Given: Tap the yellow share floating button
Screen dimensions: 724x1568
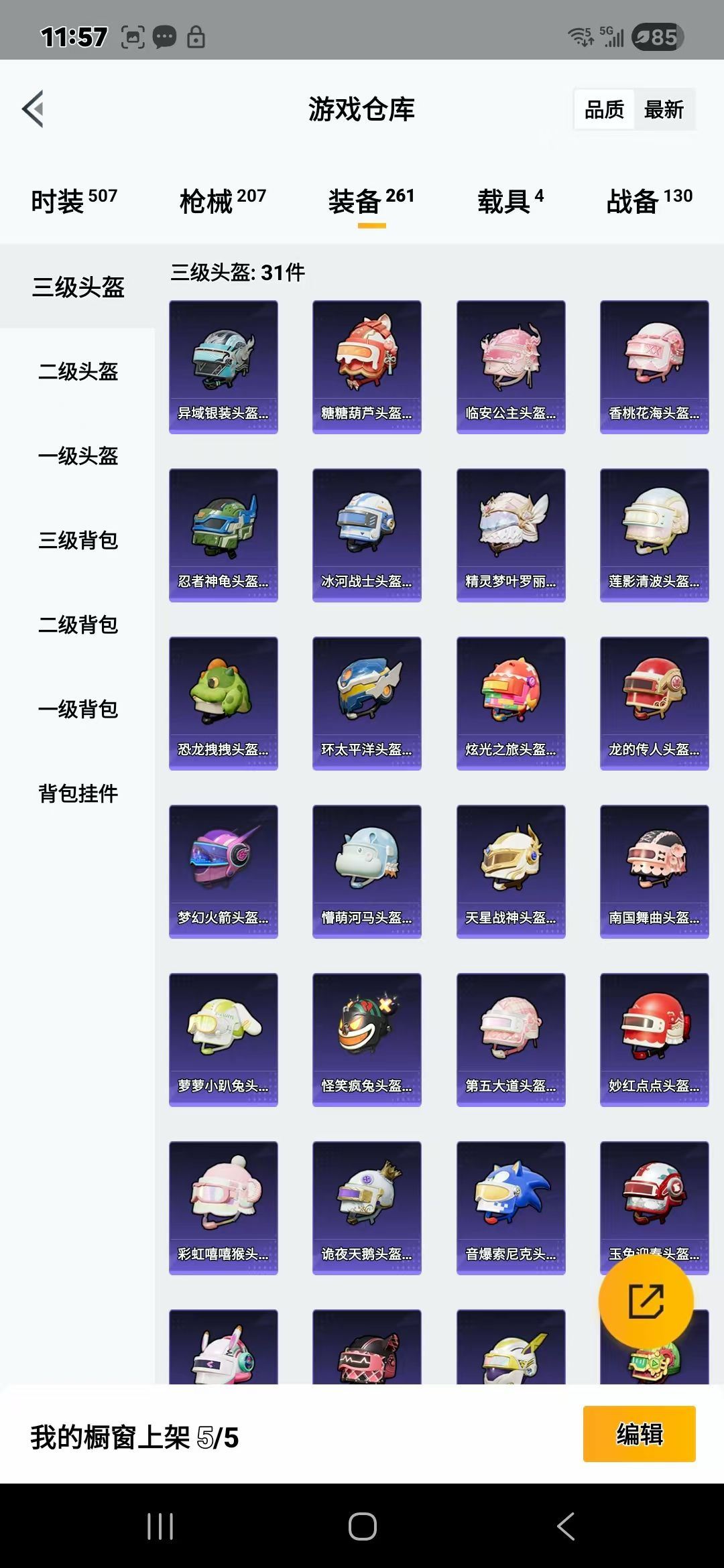Looking at the screenshot, I should tap(646, 1301).
